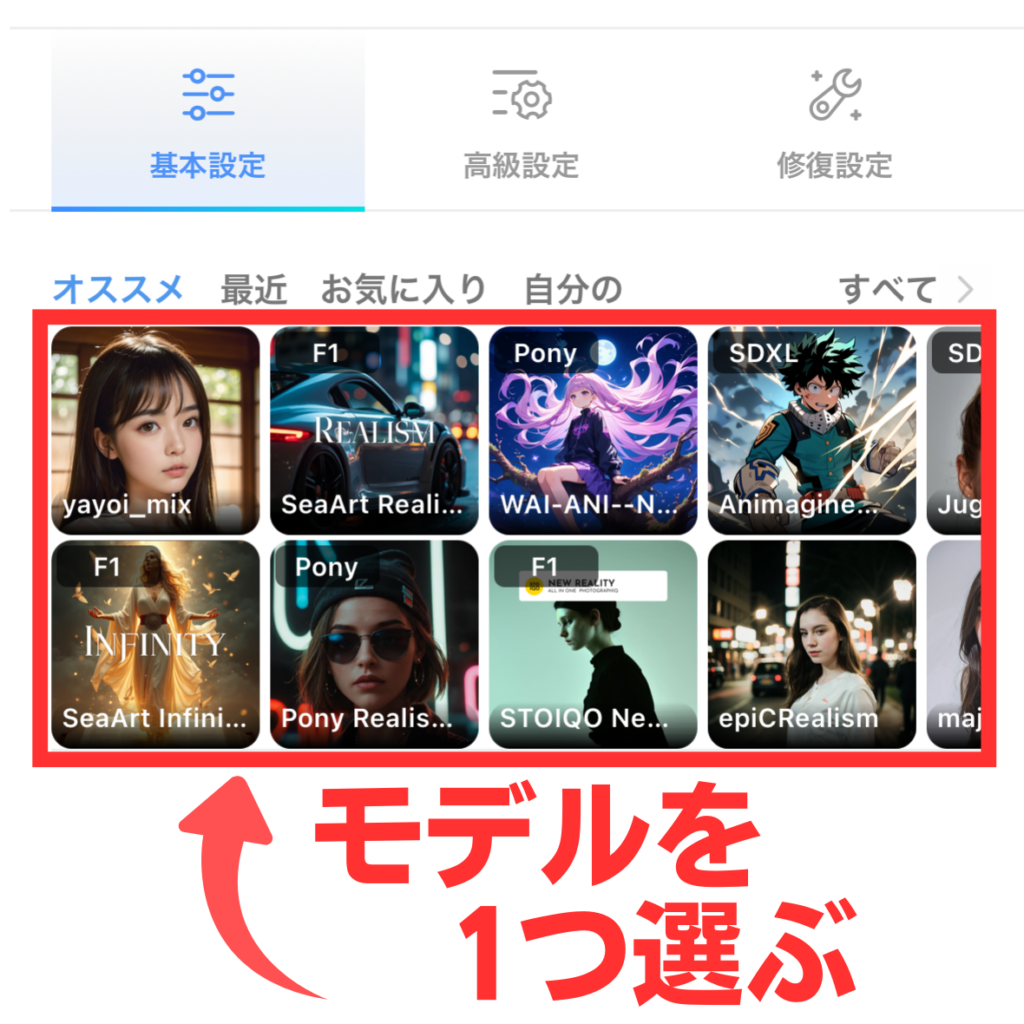Choose the STOIQO New Reality model

[593, 644]
